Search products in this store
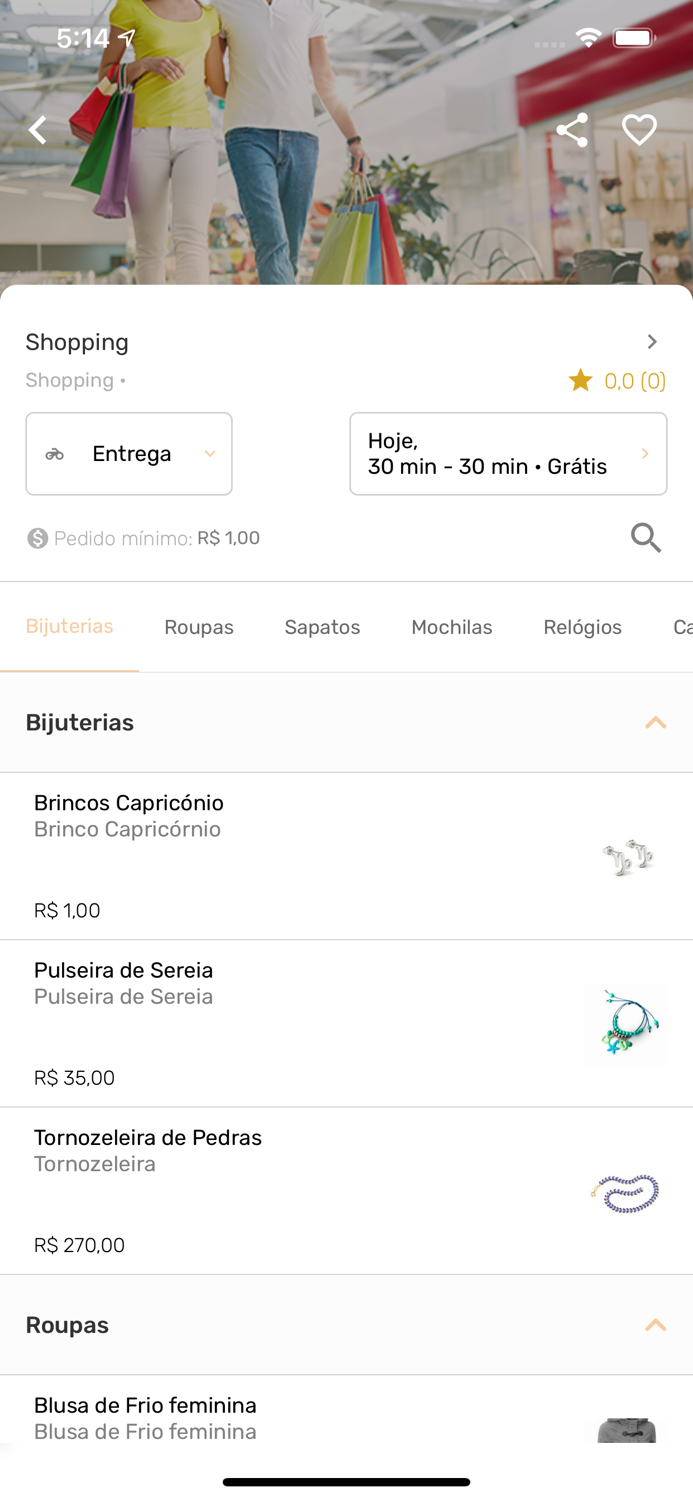 [646, 538]
